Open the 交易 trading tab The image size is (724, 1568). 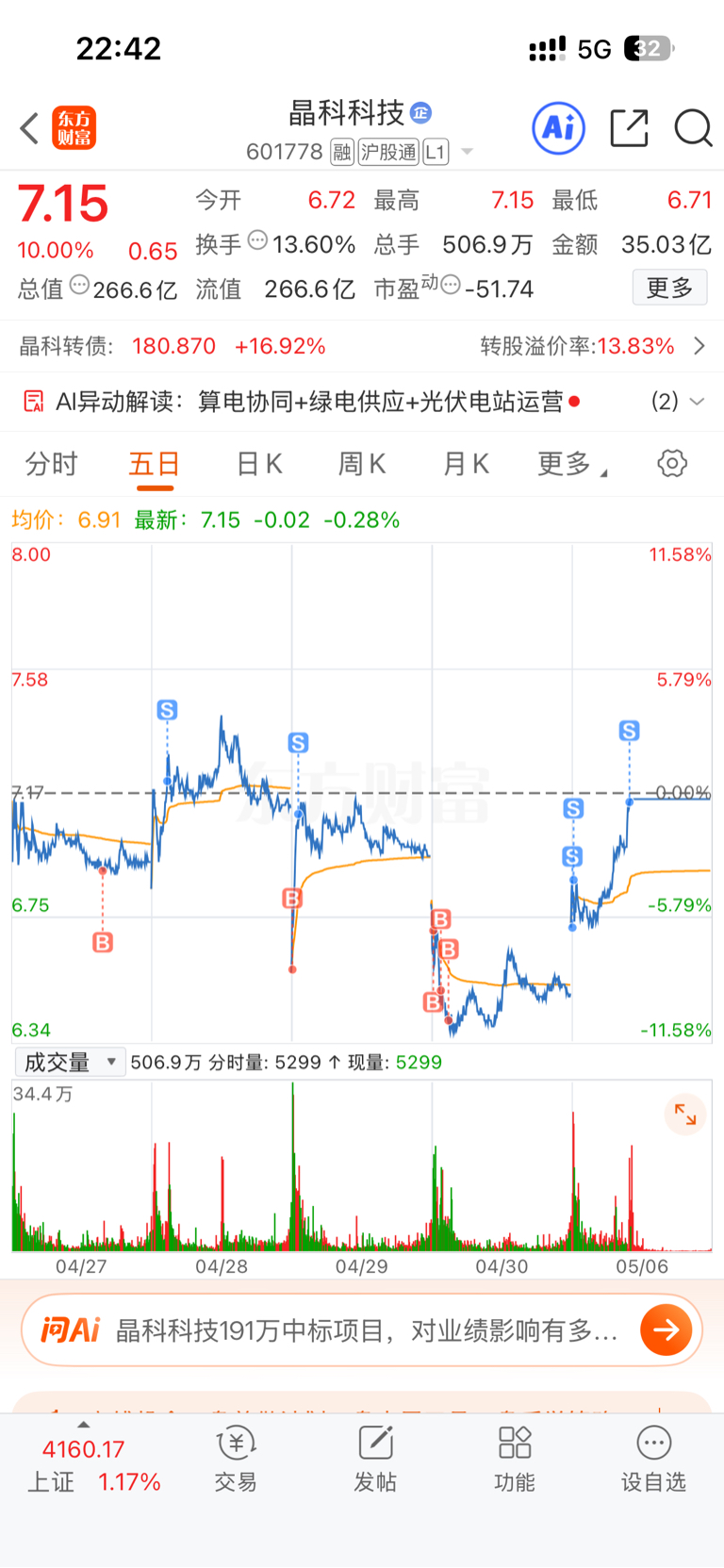[x=236, y=1460]
